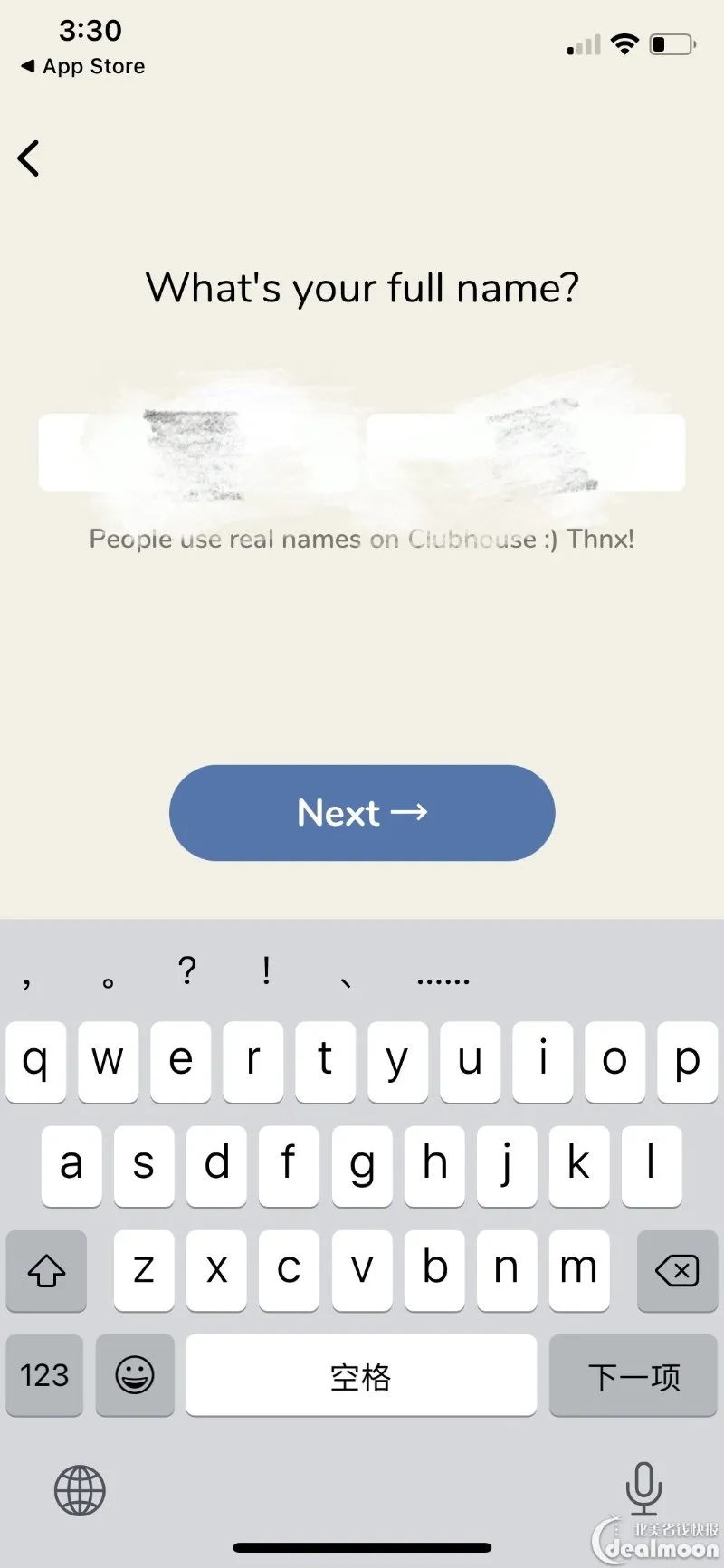The image size is (724, 1568).
Task: Tap the 空格 space bar
Action: pos(360,1376)
